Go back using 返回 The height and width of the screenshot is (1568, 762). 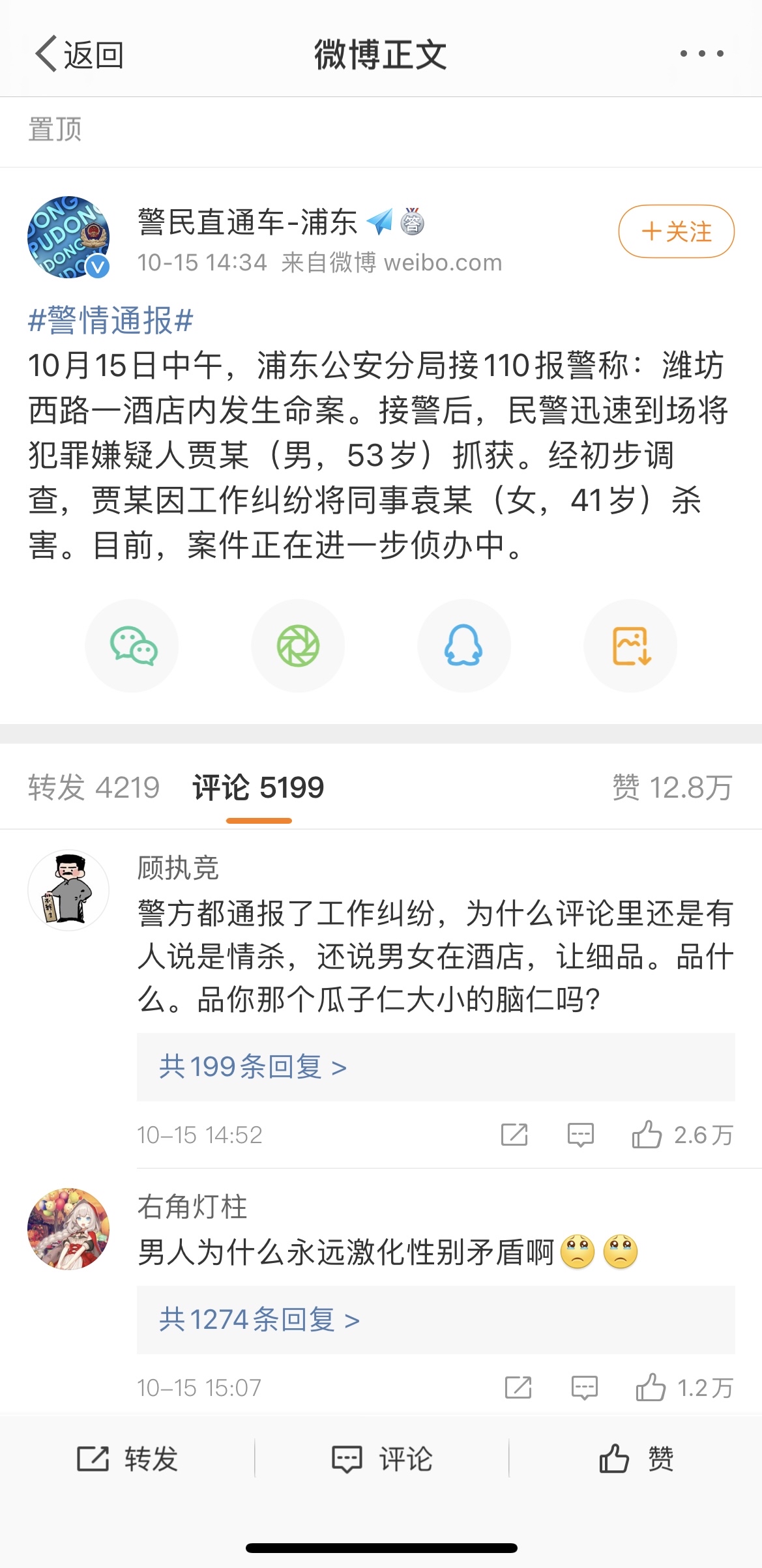pyautogui.click(x=80, y=54)
